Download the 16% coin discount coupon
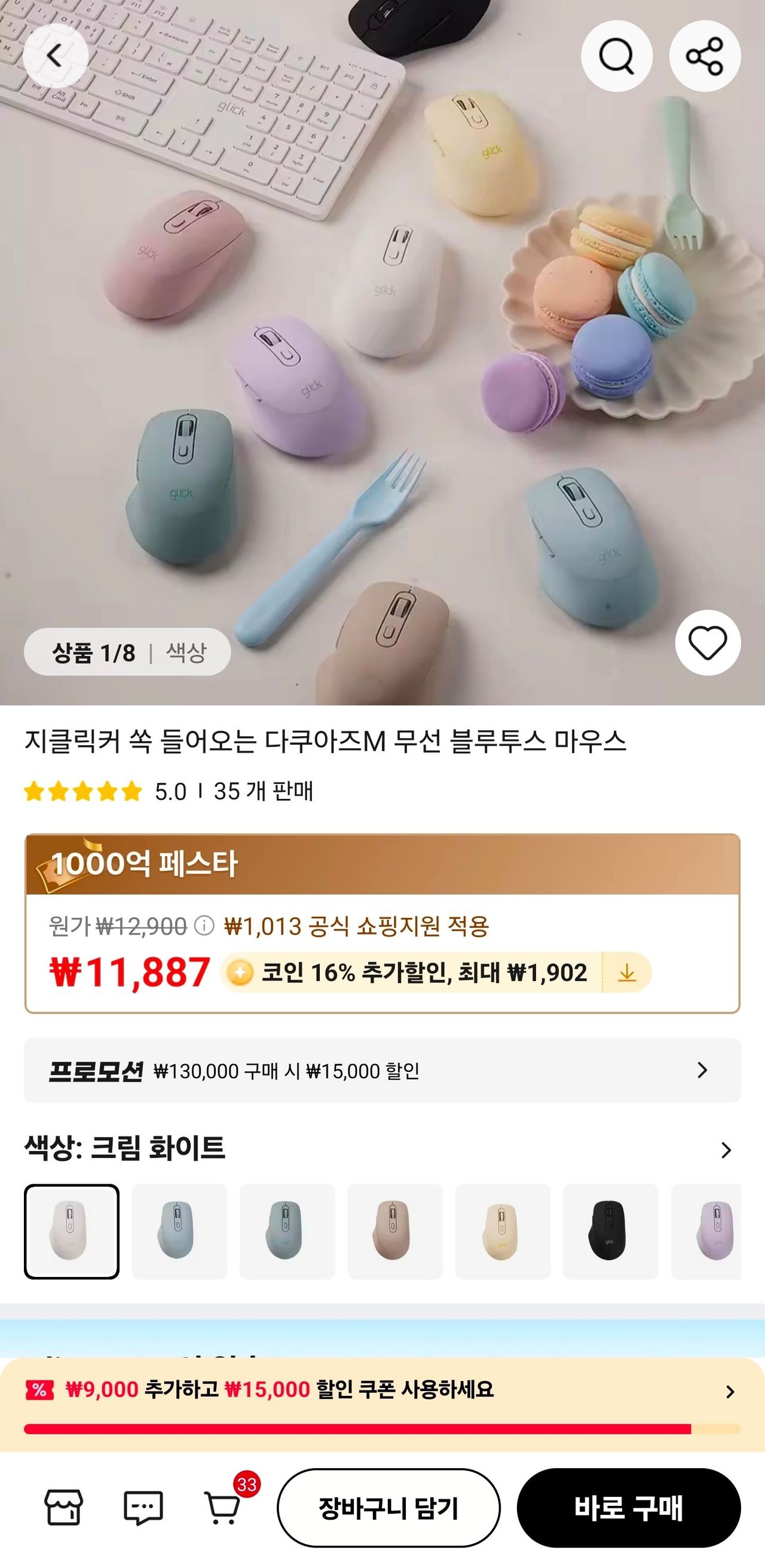765x1568 pixels. click(626, 973)
